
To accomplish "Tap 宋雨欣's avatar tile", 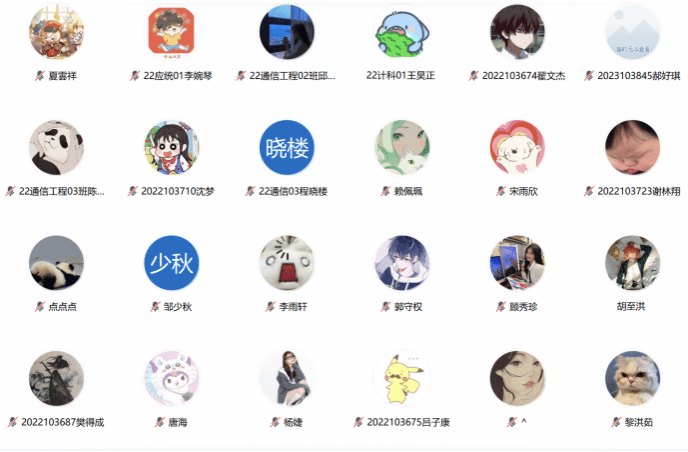I will tap(517, 148).
